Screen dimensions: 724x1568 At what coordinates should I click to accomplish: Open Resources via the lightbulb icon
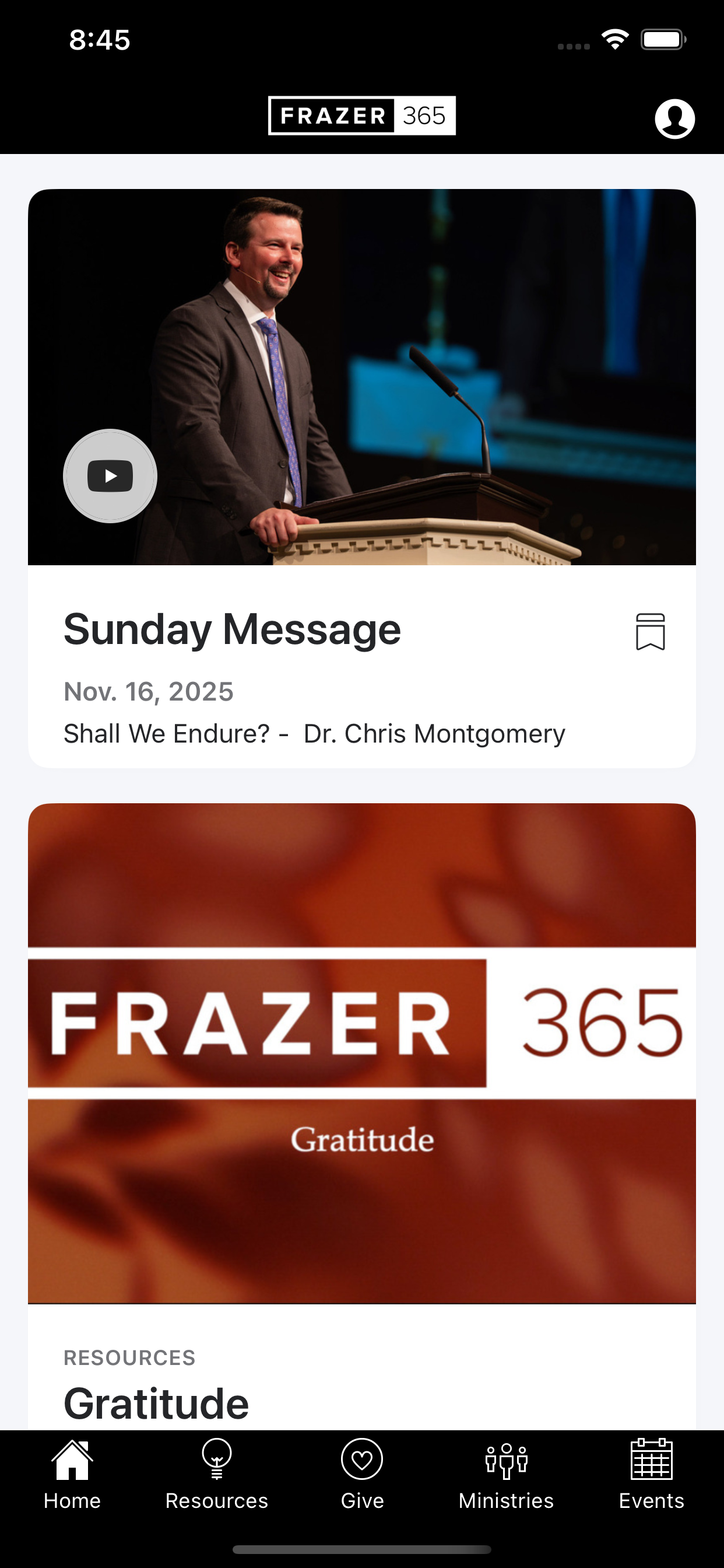coord(216,1459)
